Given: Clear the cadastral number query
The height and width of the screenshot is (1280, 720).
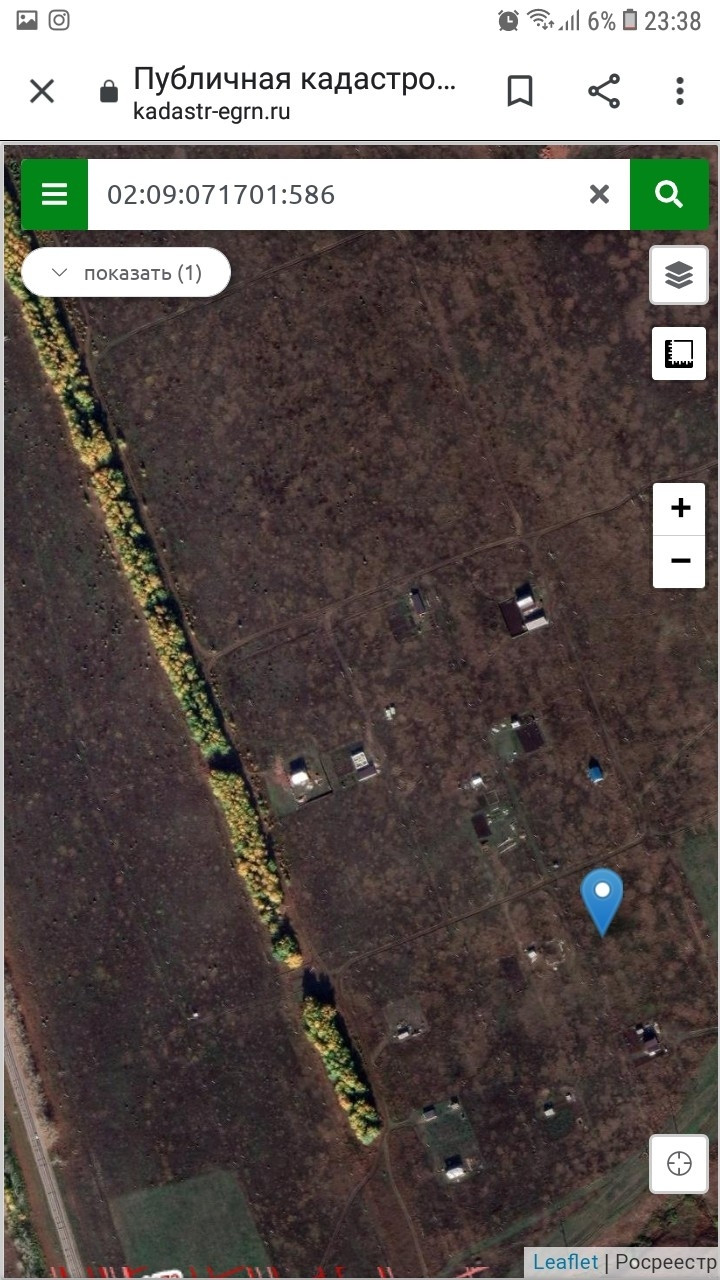Looking at the screenshot, I should point(599,194).
